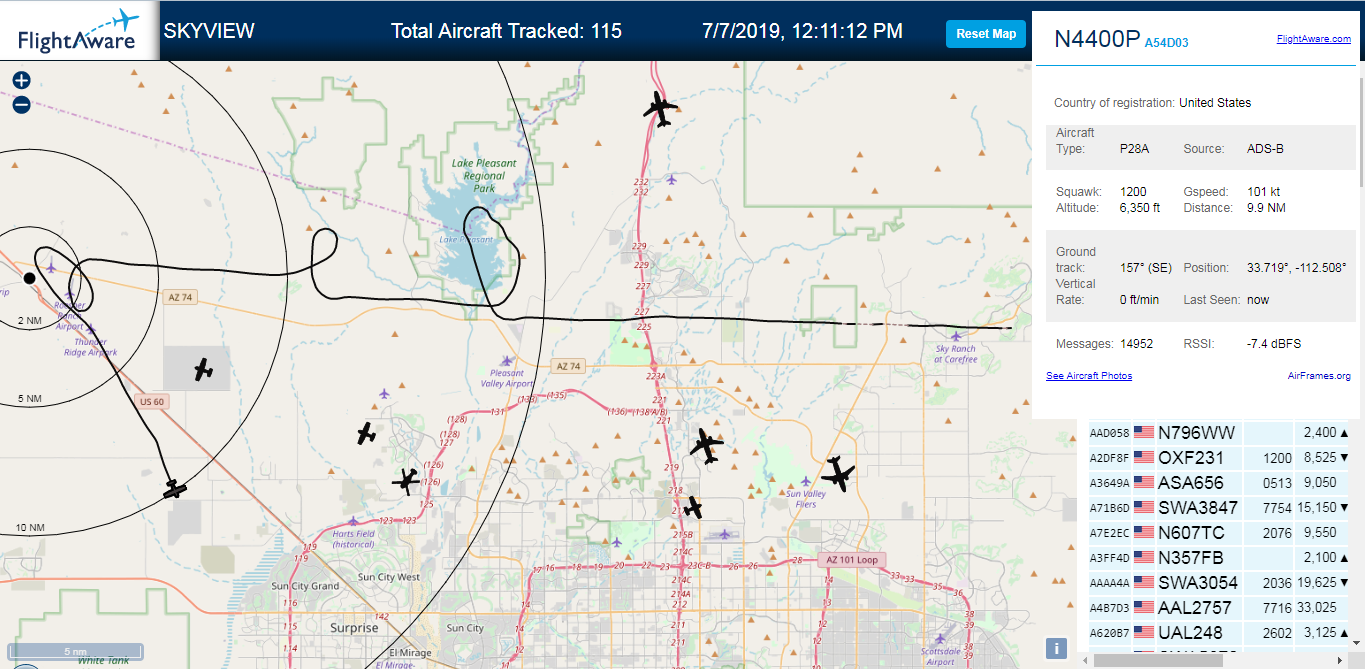Open the A54D03 hex code link
Viewport: 1365px width, 669px height.
(x=1166, y=43)
